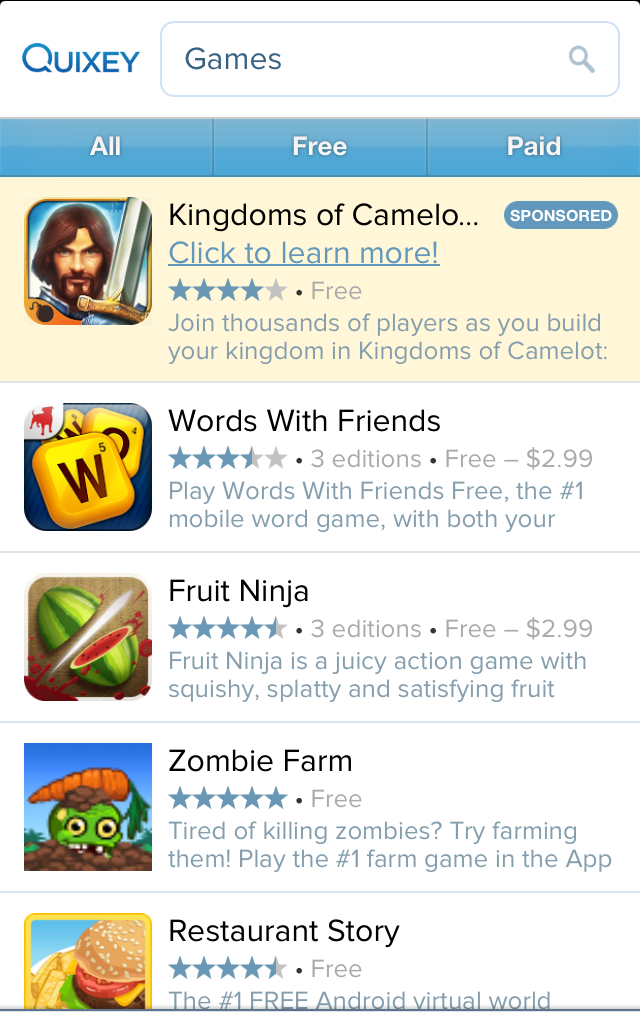Switch to the Paid tab

[x=533, y=147]
